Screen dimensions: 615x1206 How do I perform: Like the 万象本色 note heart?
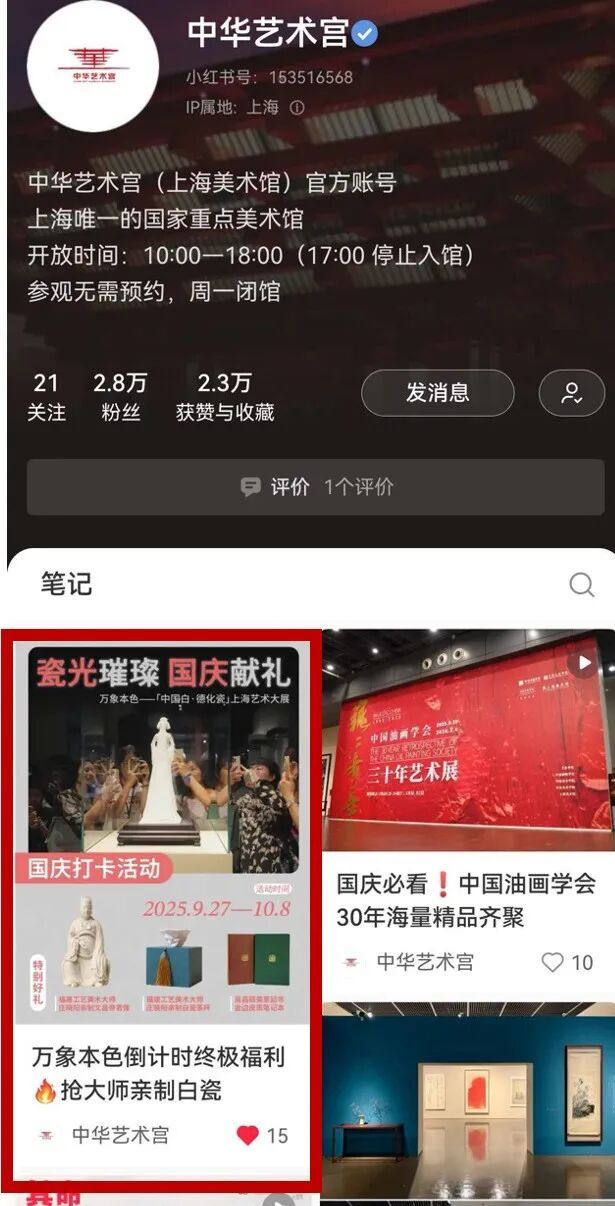(x=248, y=1135)
